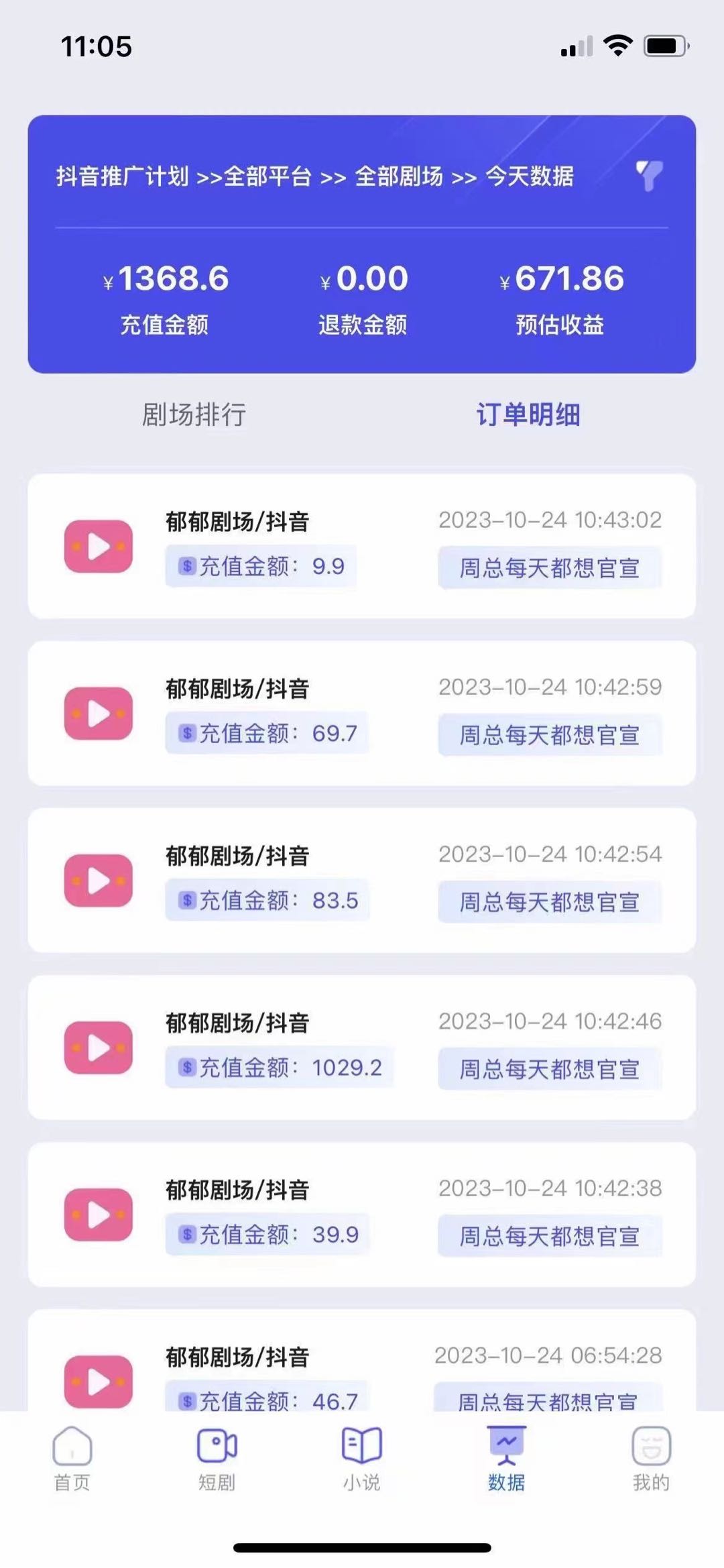724x1568 pixels.
Task: Tap the 数据 tab in bottom bar
Action: [506, 1459]
